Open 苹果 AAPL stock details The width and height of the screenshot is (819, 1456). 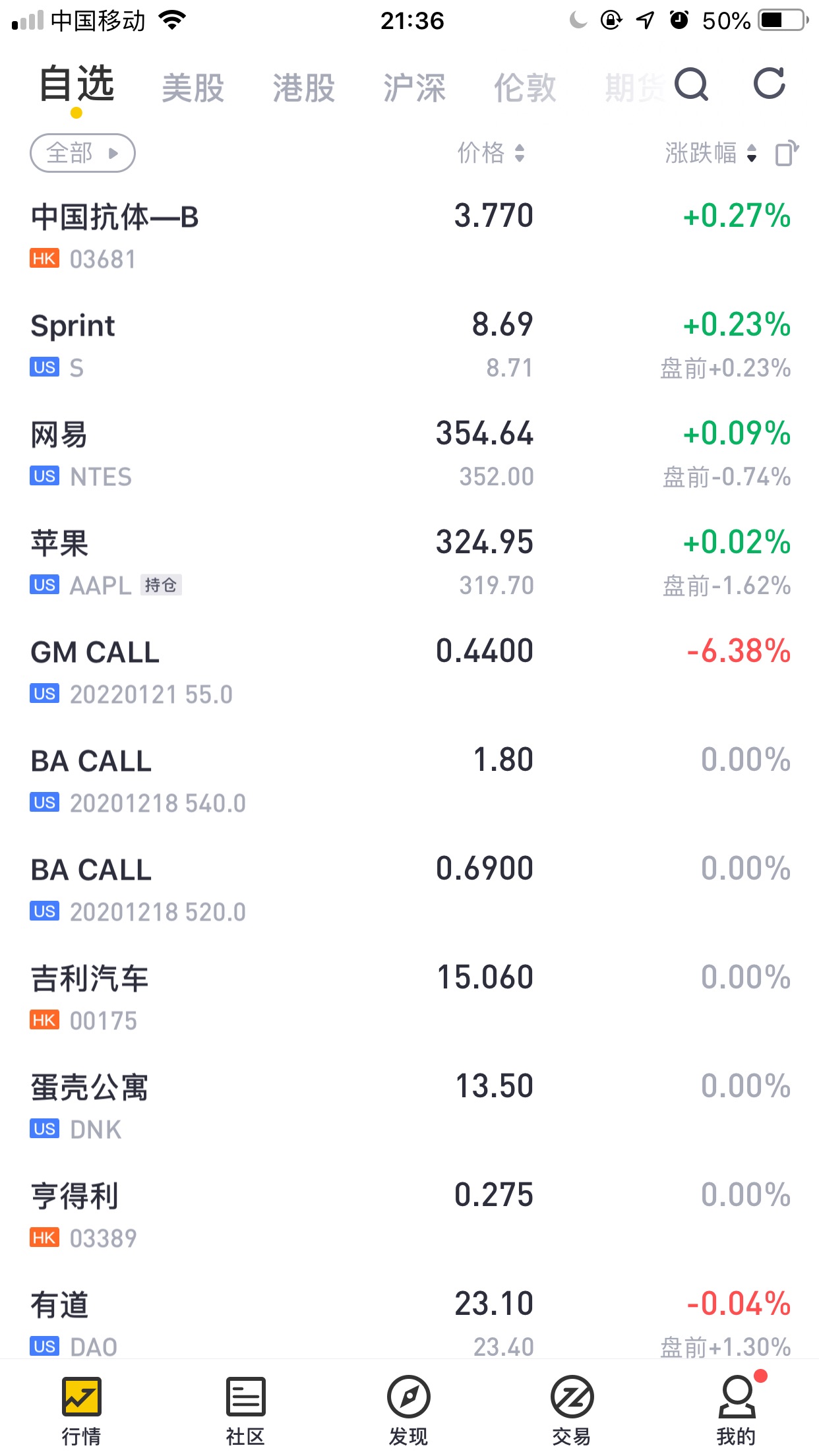[x=409, y=562]
